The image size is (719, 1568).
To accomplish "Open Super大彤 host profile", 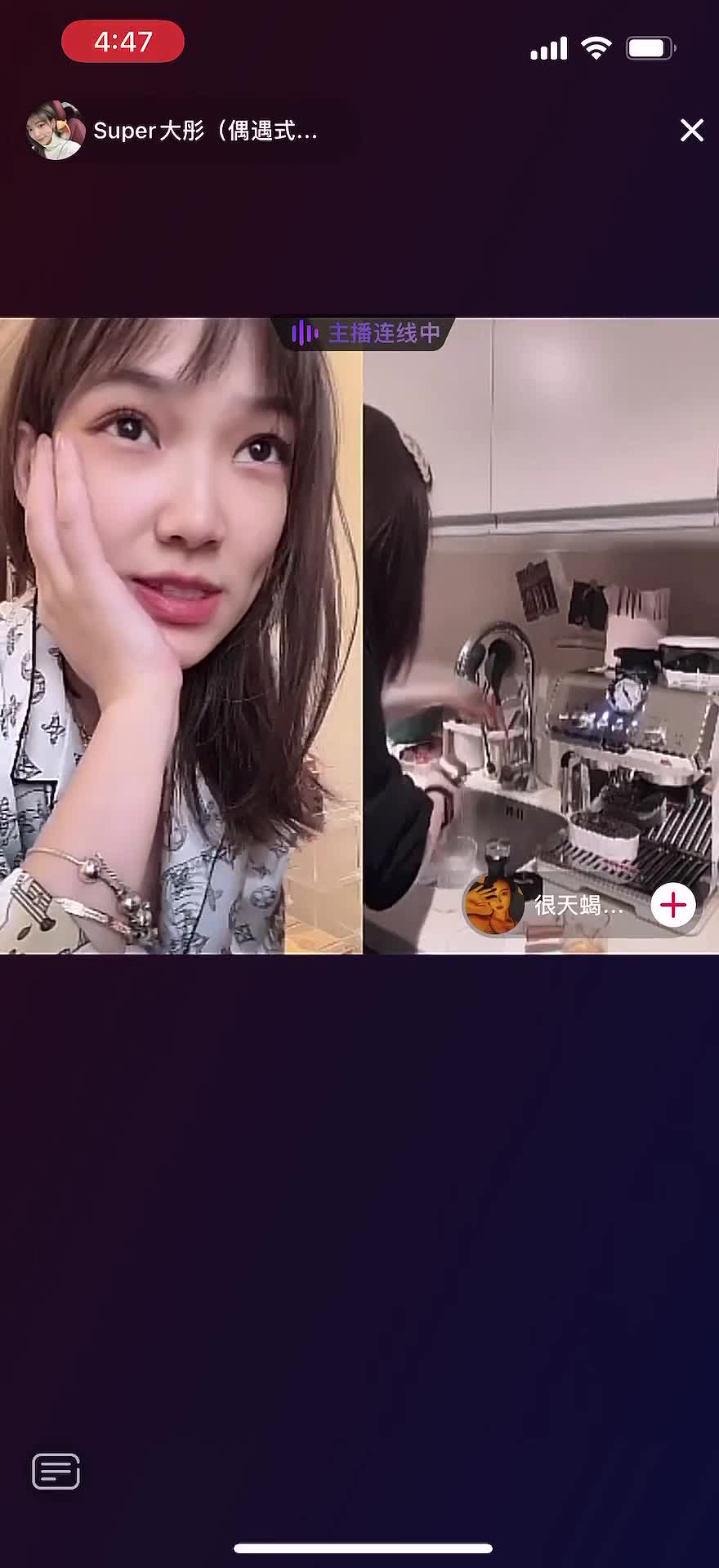I will 55,130.
